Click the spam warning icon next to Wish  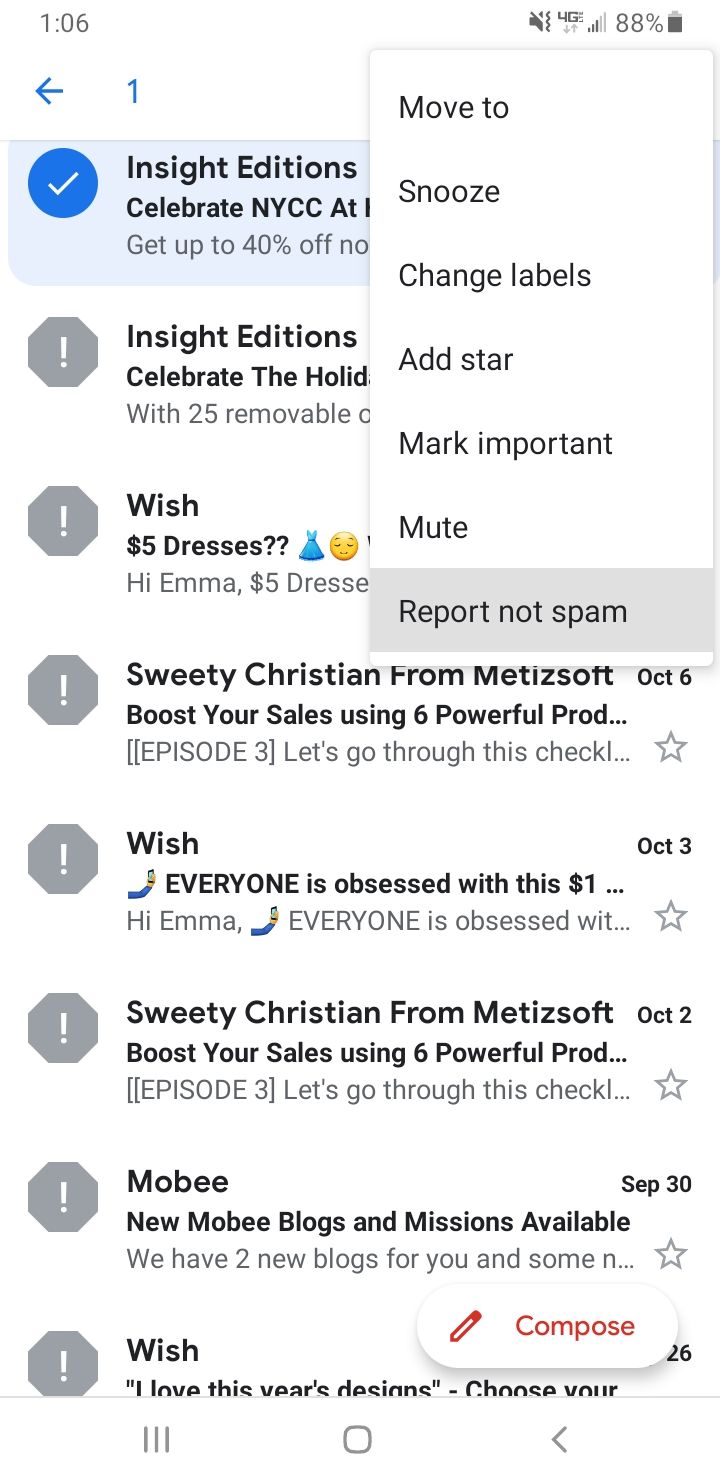63,520
